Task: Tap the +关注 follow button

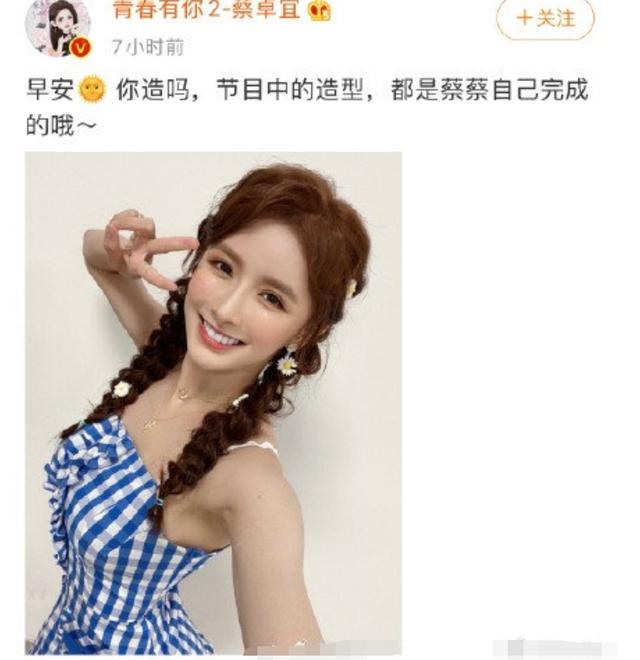Action: (545, 18)
